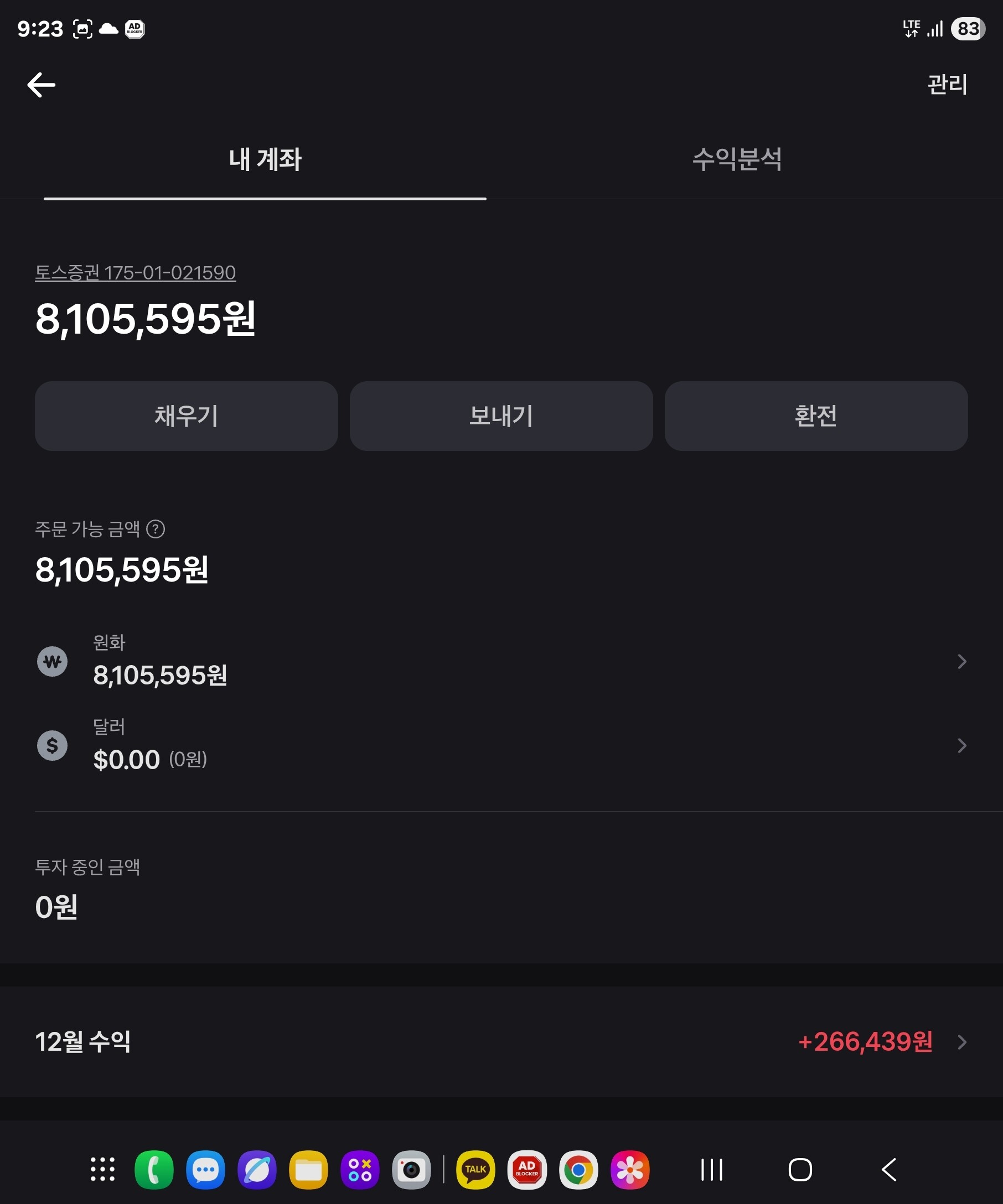Image resolution: width=1003 pixels, height=1204 pixels.
Task: Open the app drawer grid icon
Action: [x=102, y=1170]
